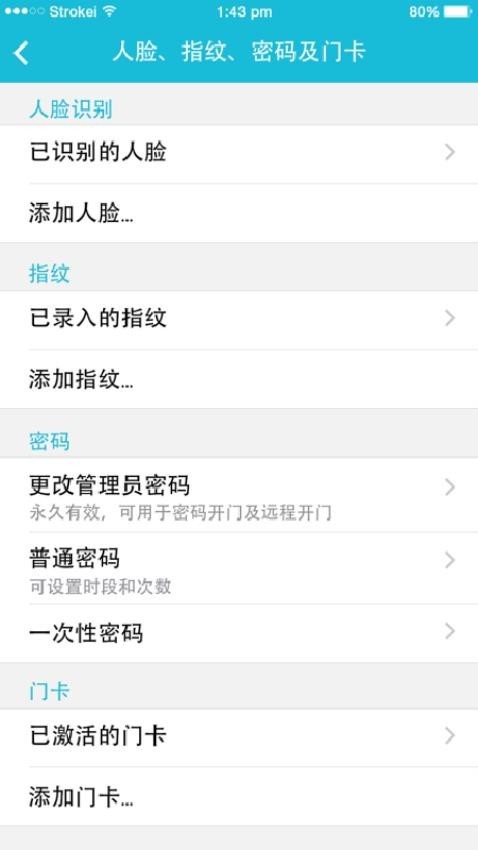The height and width of the screenshot is (850, 478).
Task: Open 更改管理员密码 setting
Action: coord(239,494)
